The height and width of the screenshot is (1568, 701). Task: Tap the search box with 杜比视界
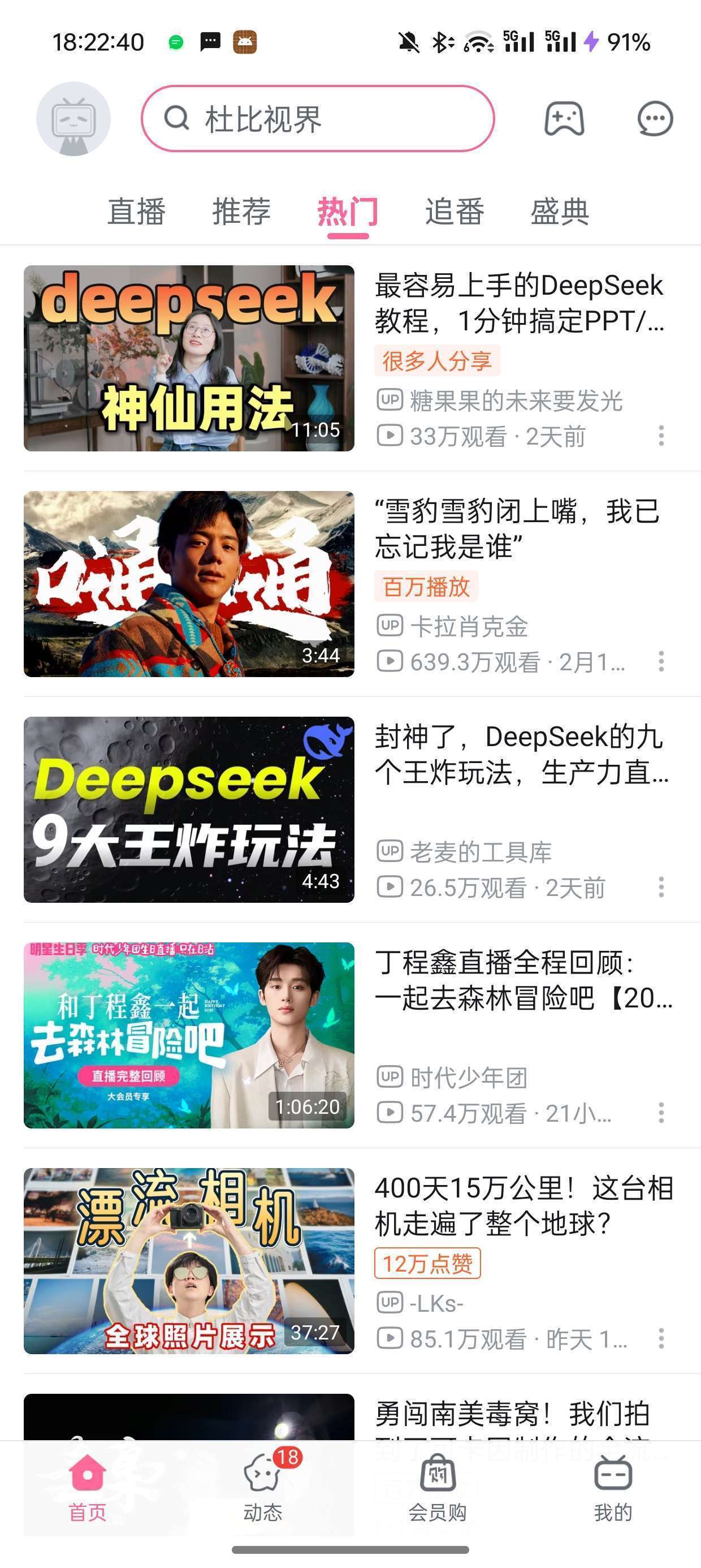pos(318,119)
